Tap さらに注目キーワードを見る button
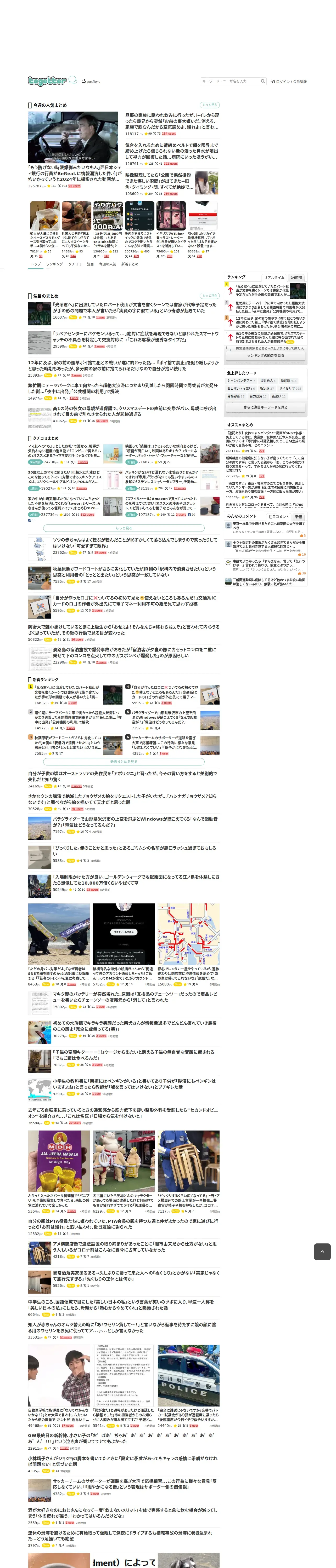 coord(266,407)
